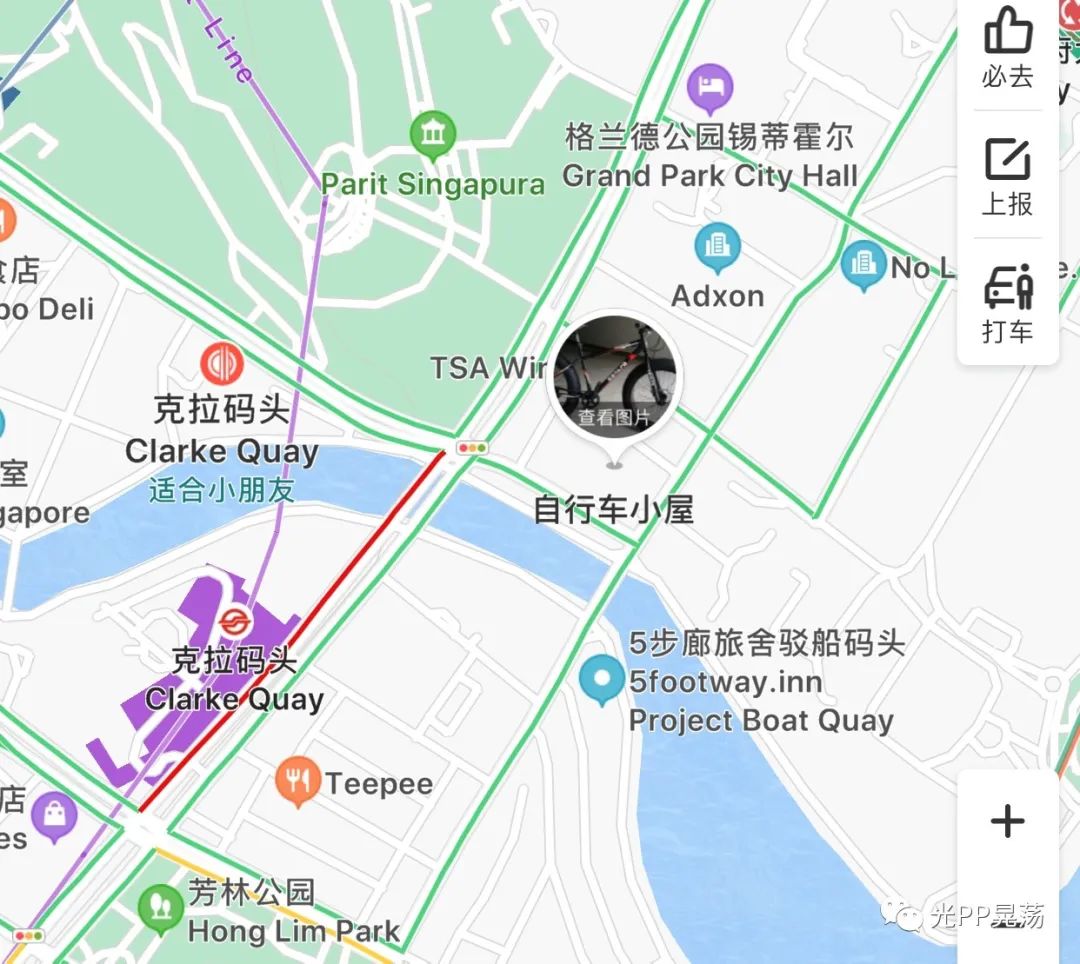Select the Teepee restaurant marker
This screenshot has width=1080, height=964.
coord(297,782)
